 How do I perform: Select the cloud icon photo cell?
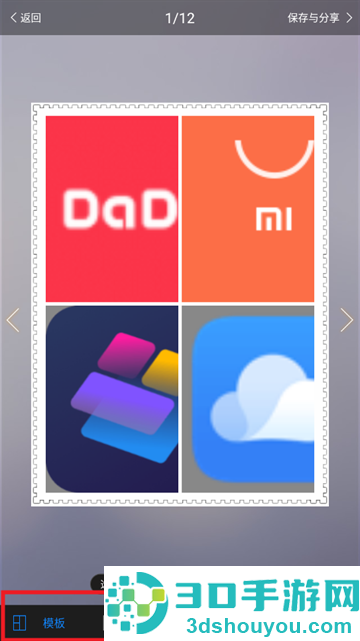248,399
